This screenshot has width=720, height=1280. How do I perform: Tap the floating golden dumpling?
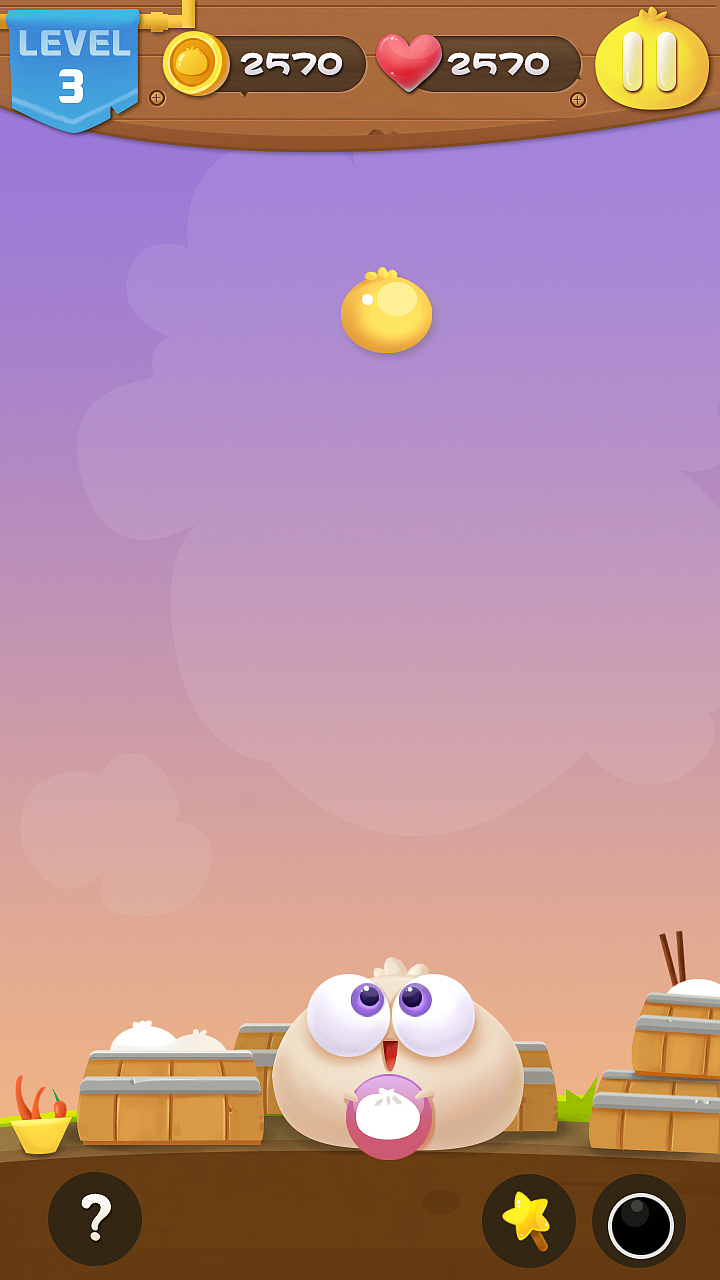386,311
